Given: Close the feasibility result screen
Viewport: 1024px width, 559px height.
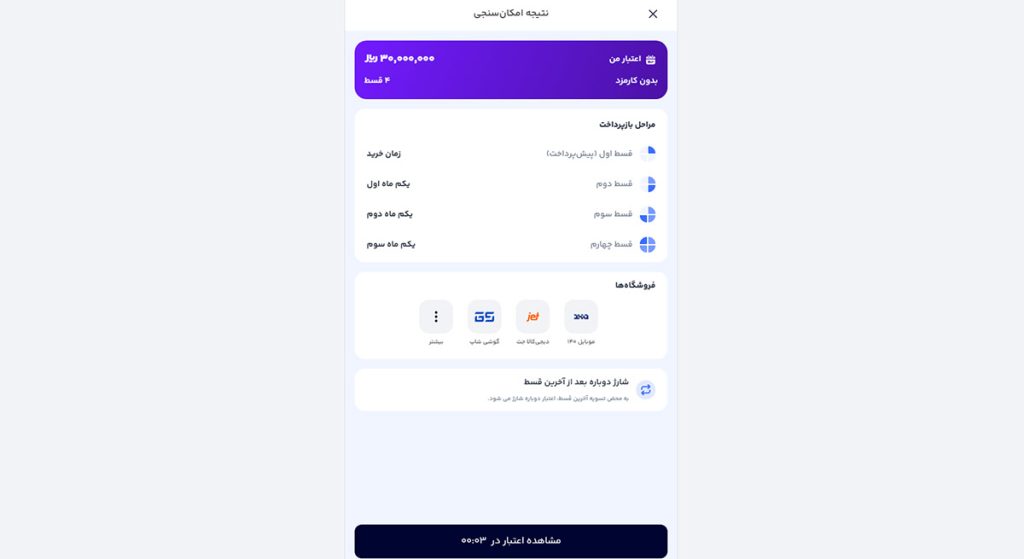Looking at the screenshot, I should click(653, 14).
